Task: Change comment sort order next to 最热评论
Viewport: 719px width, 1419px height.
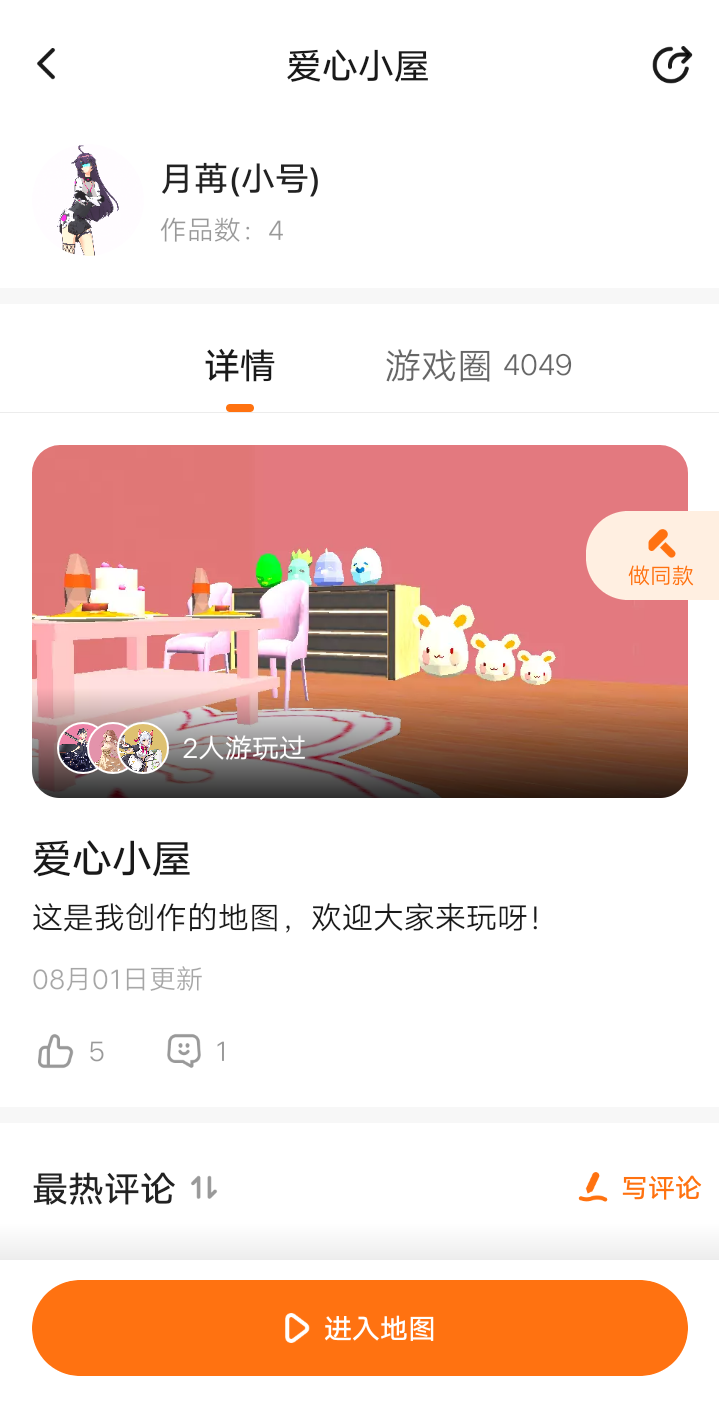Action: [x=204, y=1188]
